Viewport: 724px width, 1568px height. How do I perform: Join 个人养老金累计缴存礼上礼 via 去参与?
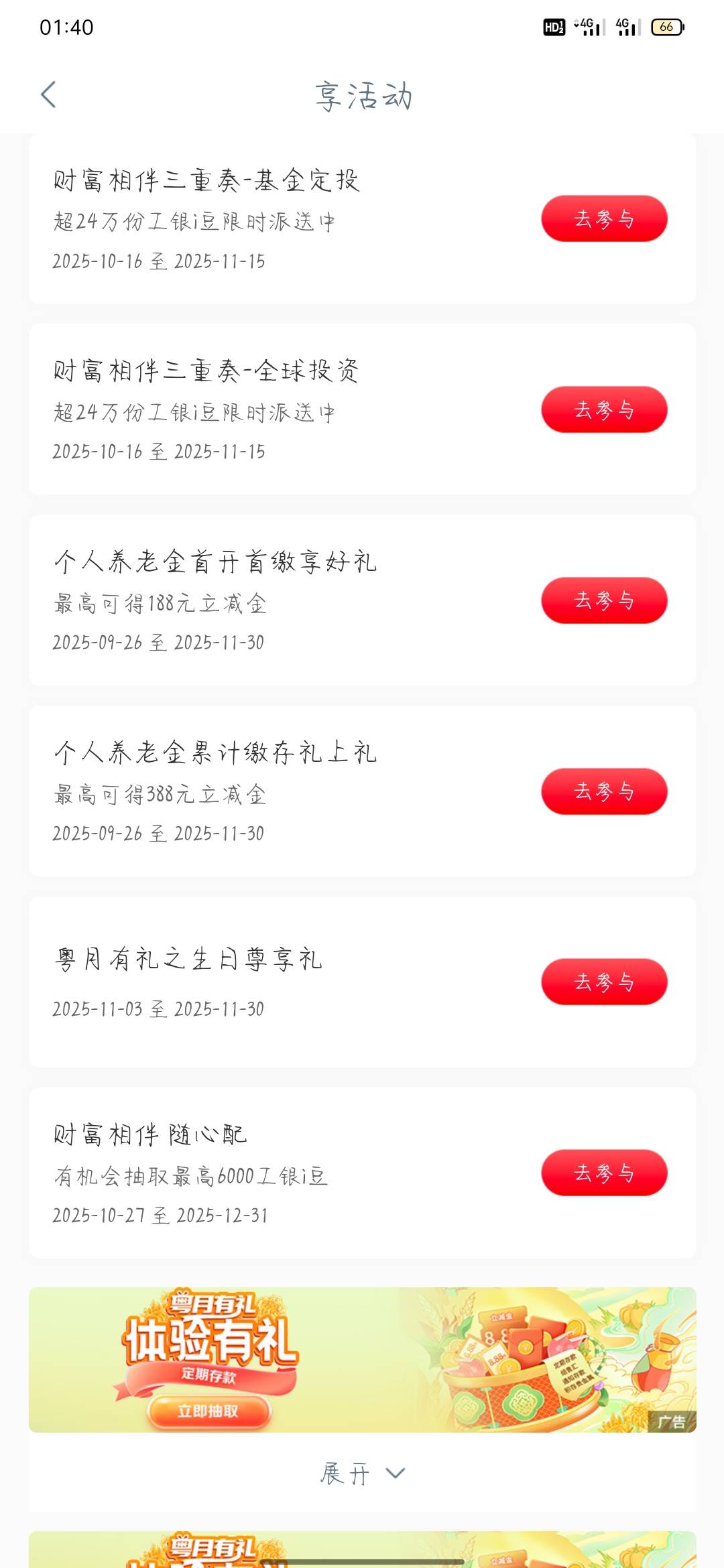(x=604, y=791)
